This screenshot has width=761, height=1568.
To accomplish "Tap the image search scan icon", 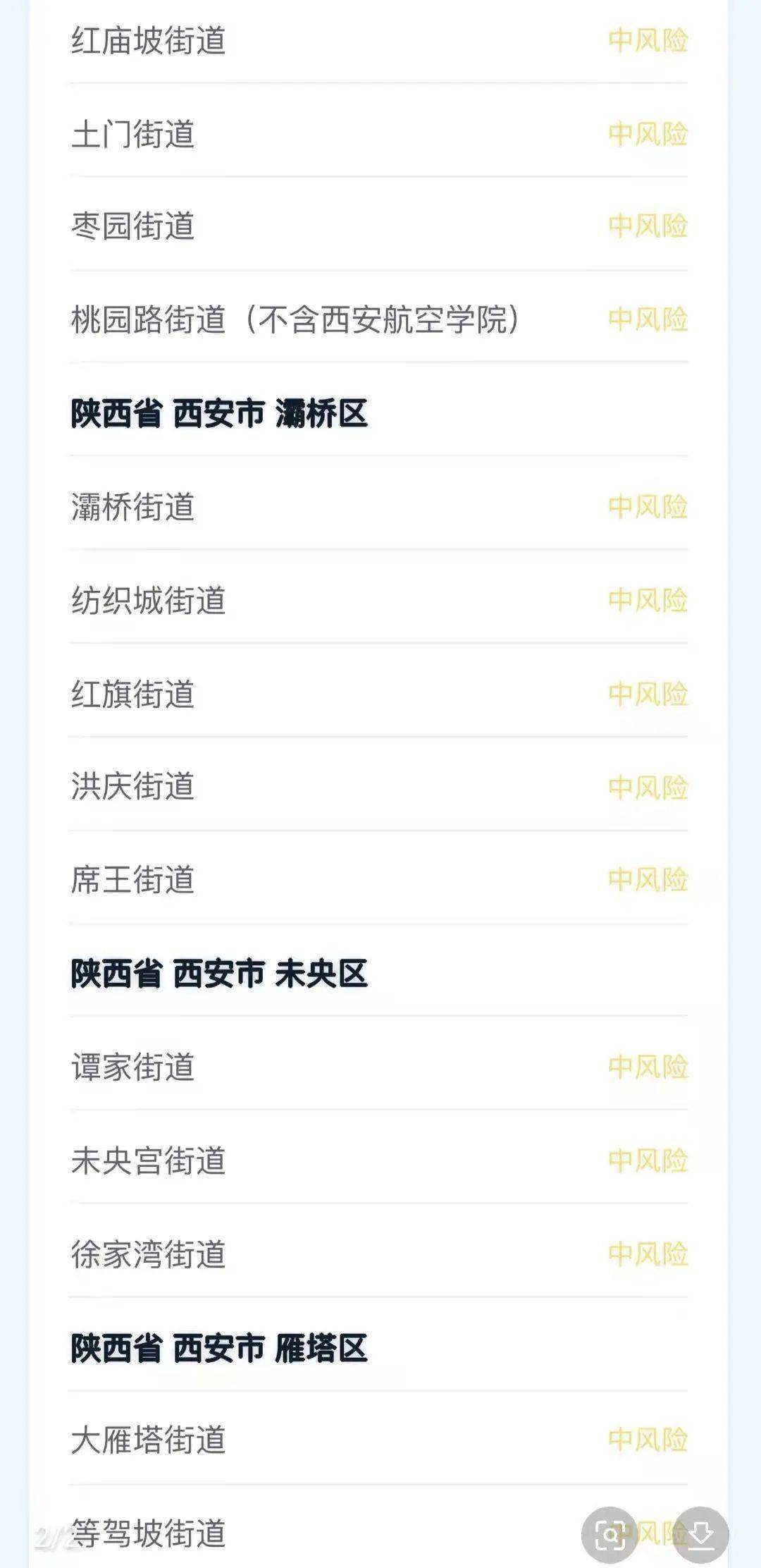I will (610, 1534).
